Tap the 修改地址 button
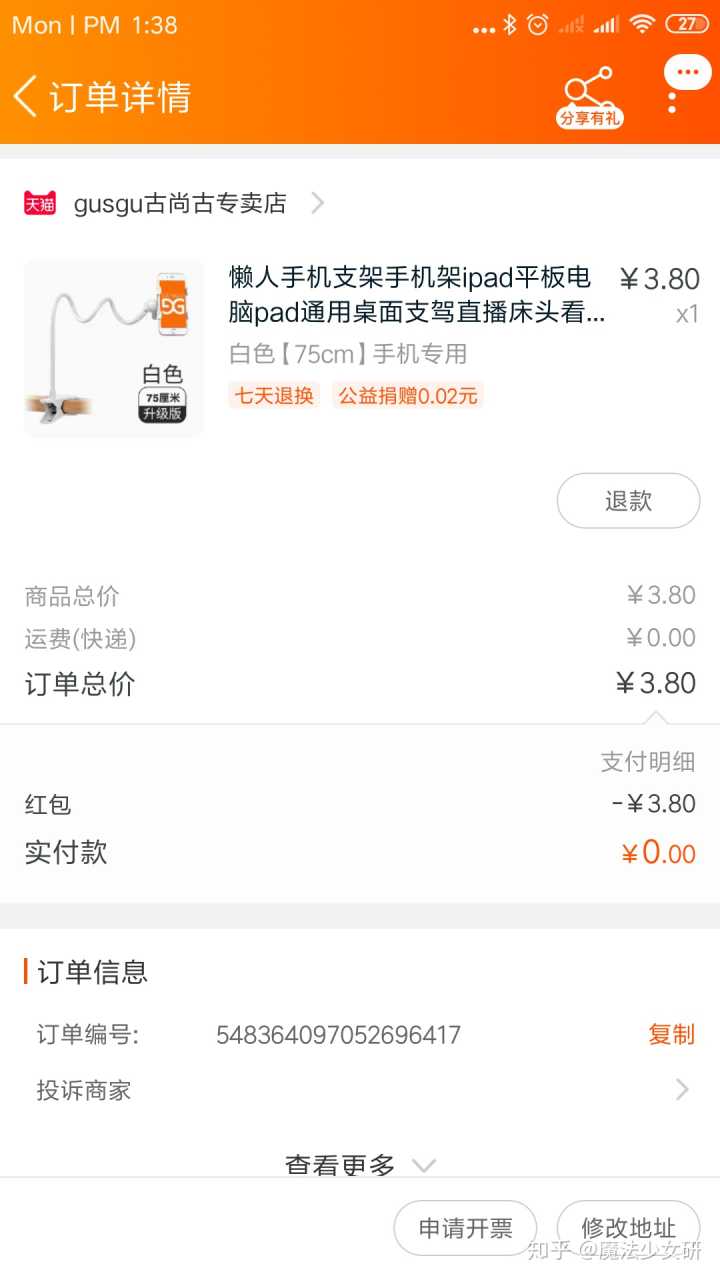The image size is (720, 1280). (x=628, y=1228)
